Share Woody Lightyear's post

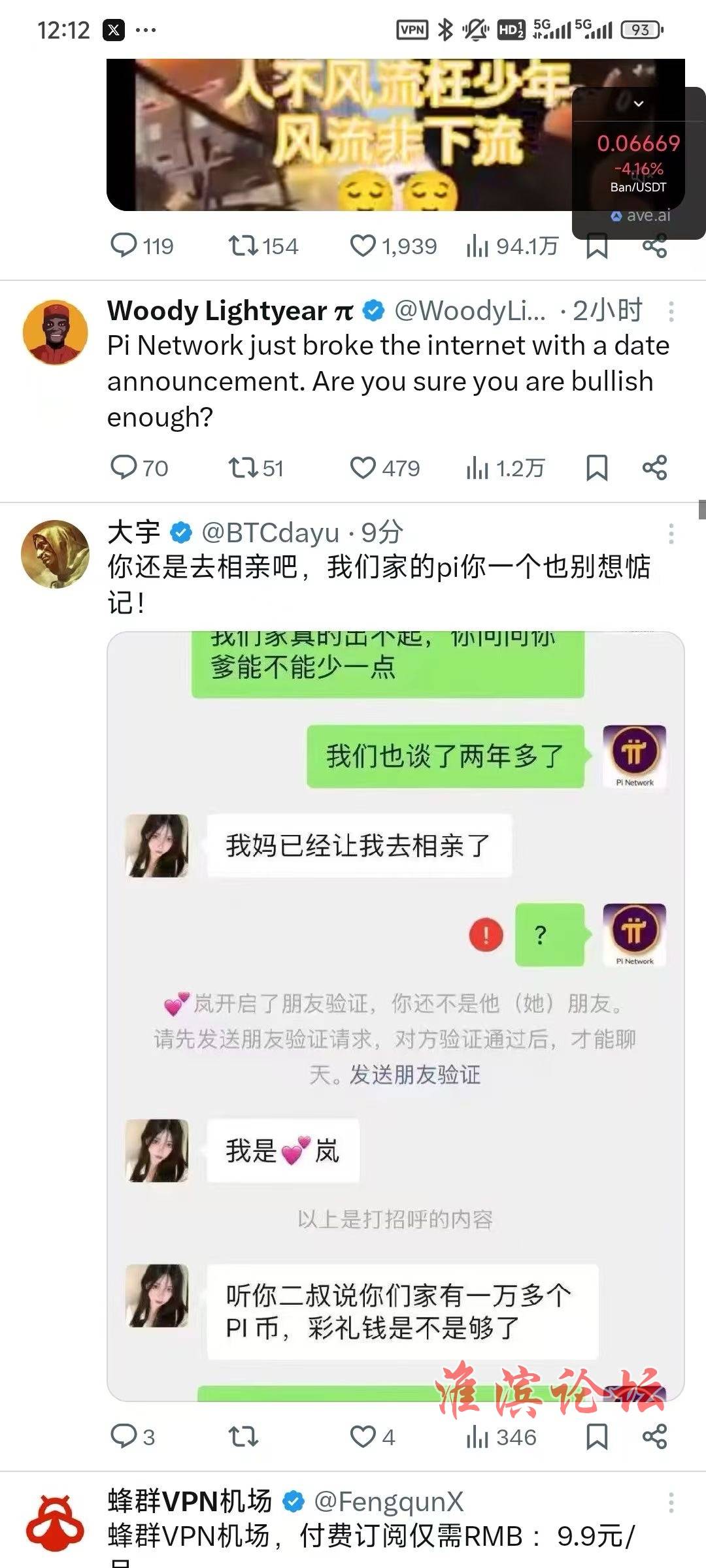tap(654, 468)
